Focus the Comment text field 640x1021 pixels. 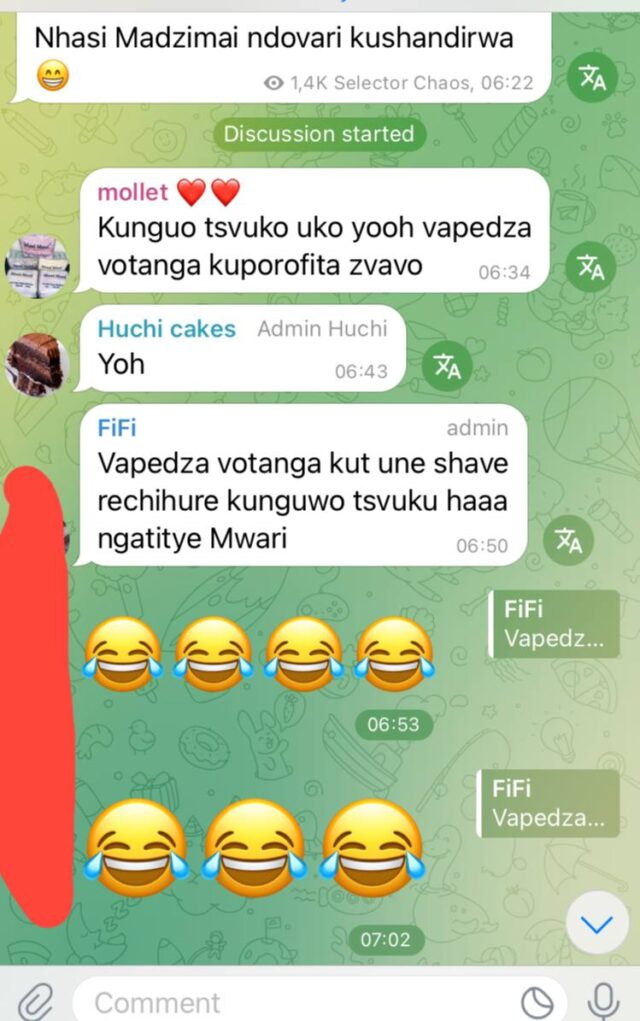click(300, 1002)
